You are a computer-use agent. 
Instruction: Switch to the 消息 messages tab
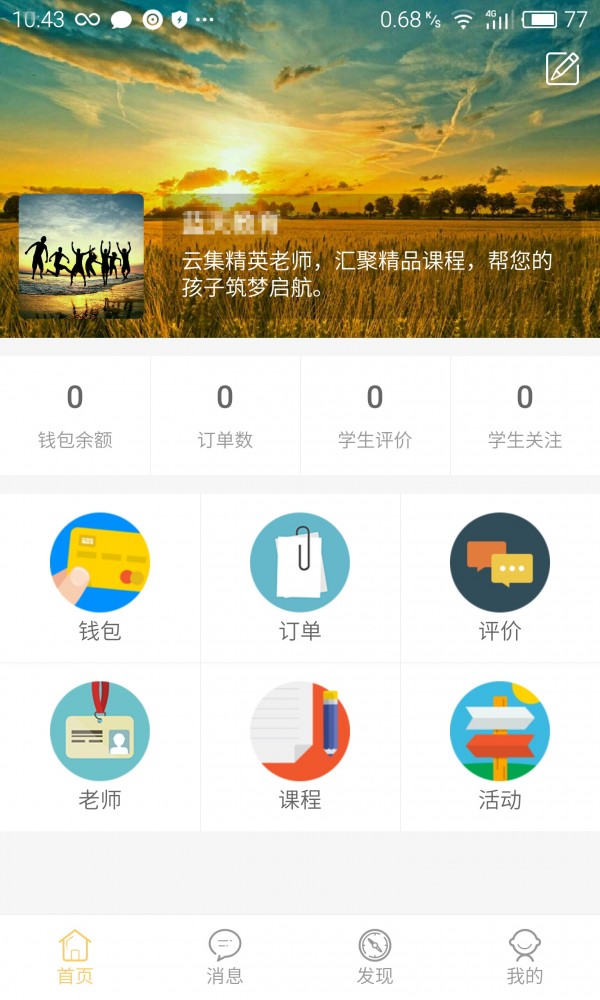[x=225, y=957]
